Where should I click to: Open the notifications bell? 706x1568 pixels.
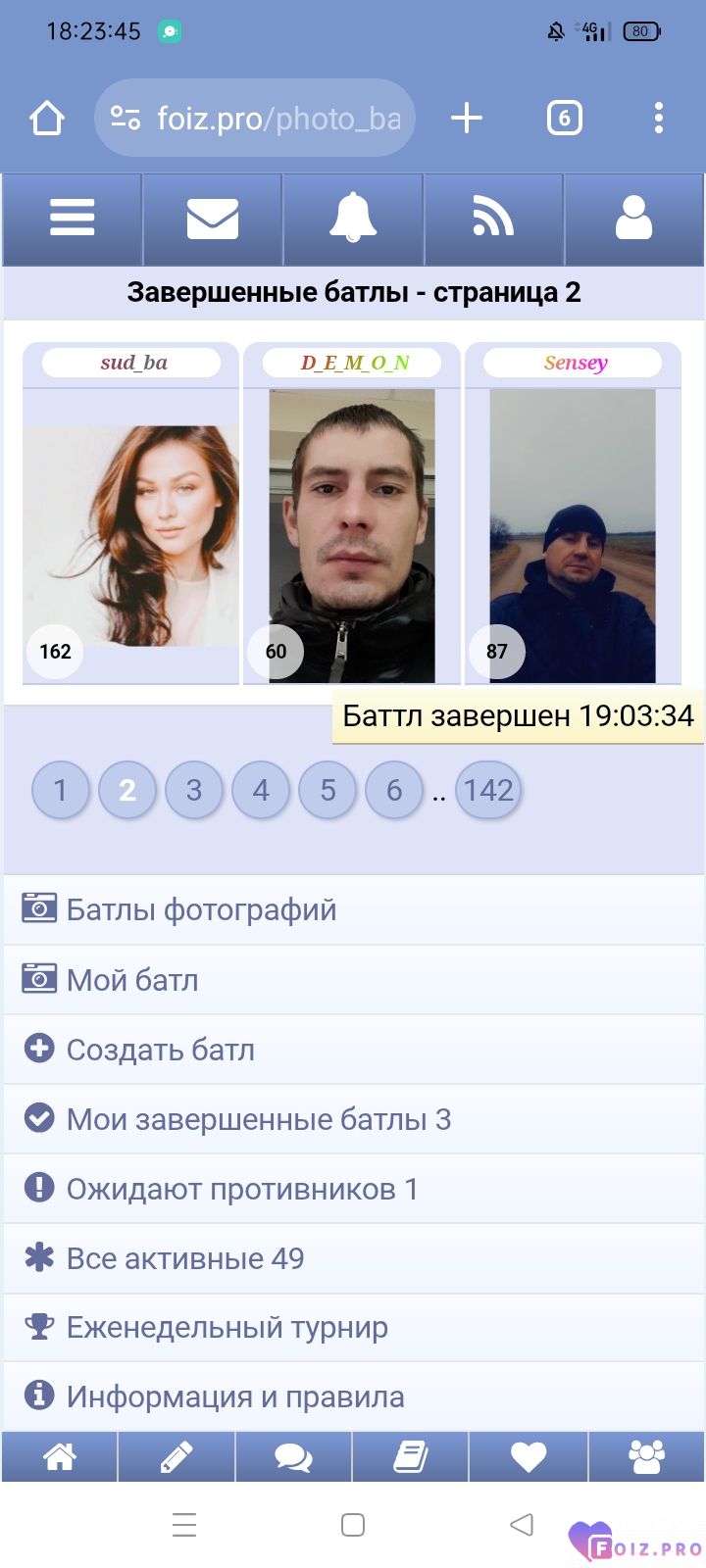click(353, 218)
